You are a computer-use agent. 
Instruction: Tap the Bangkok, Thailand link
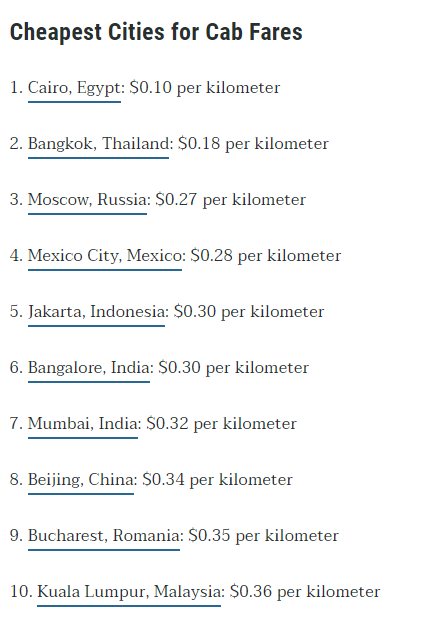(x=98, y=144)
